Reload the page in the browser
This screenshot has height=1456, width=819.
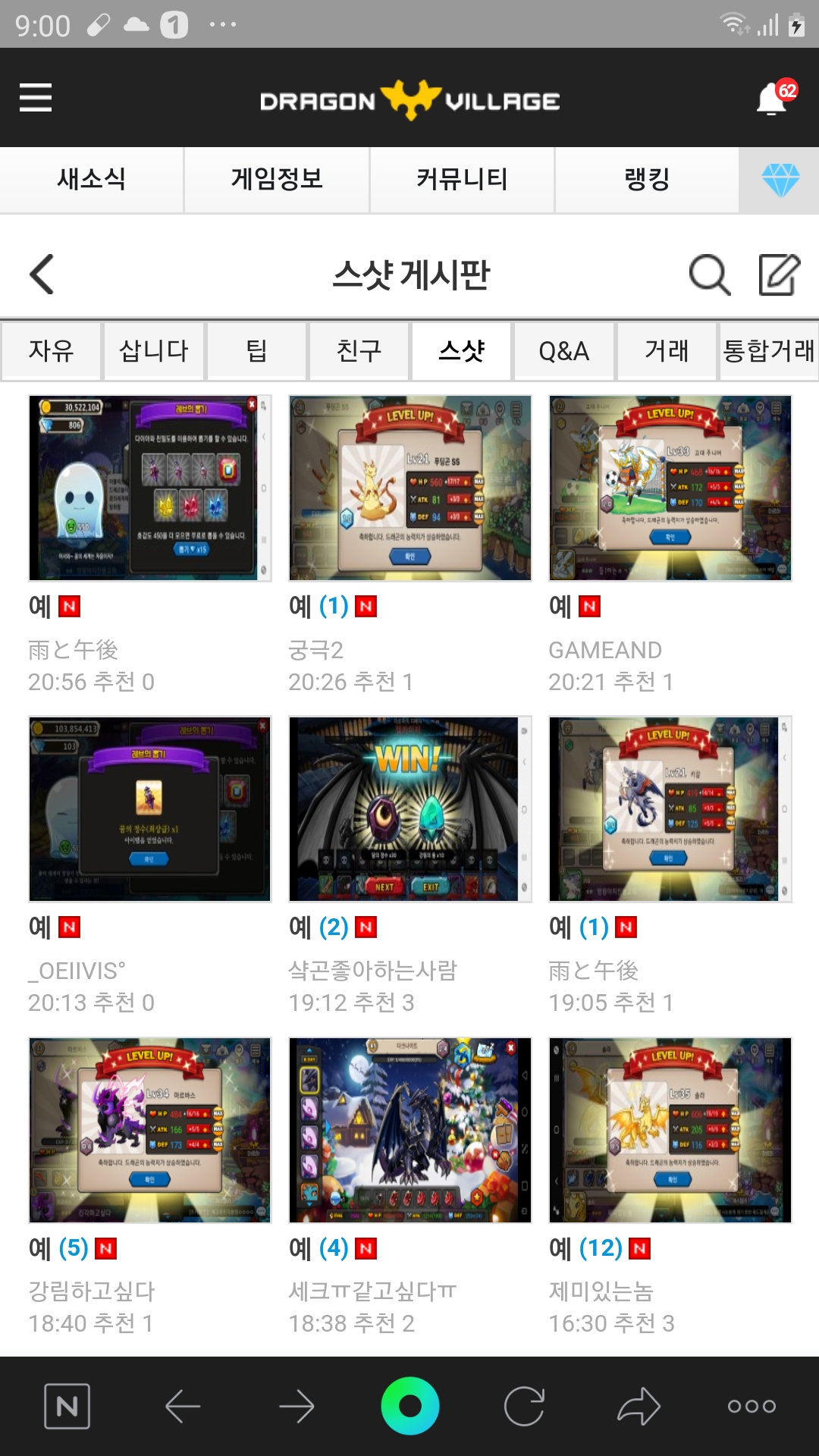[x=524, y=1407]
